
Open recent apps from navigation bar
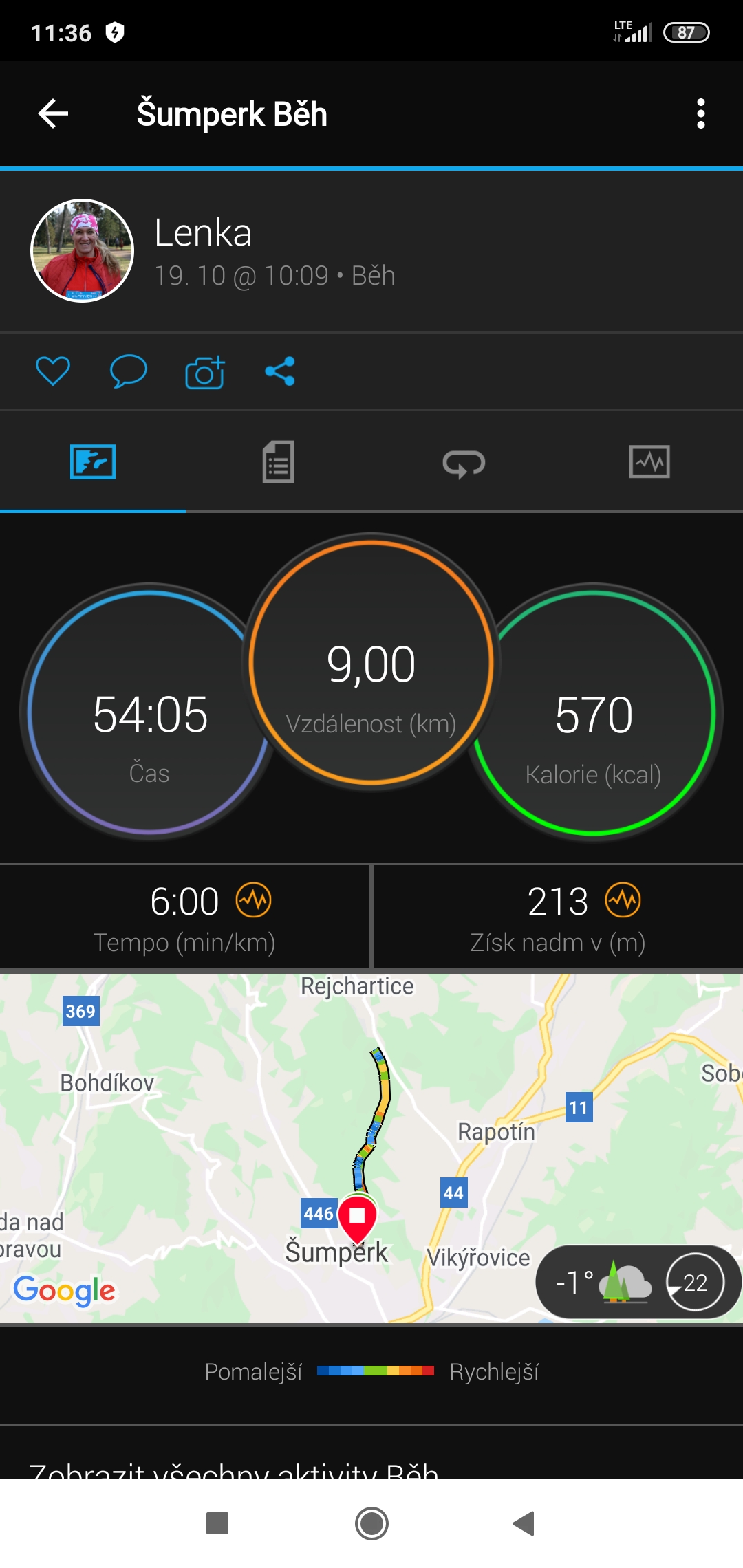[x=217, y=1523]
